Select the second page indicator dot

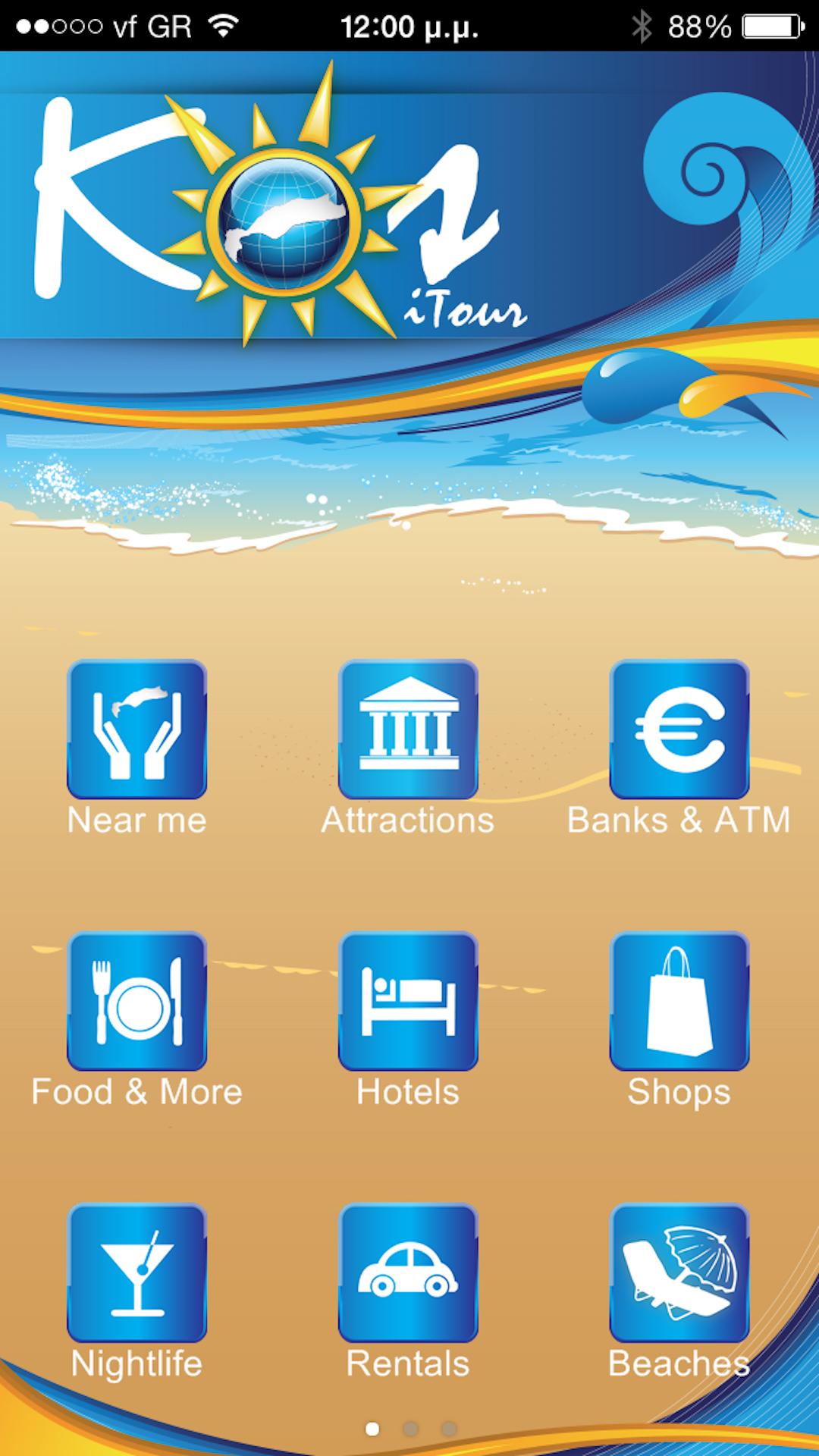(x=410, y=1429)
